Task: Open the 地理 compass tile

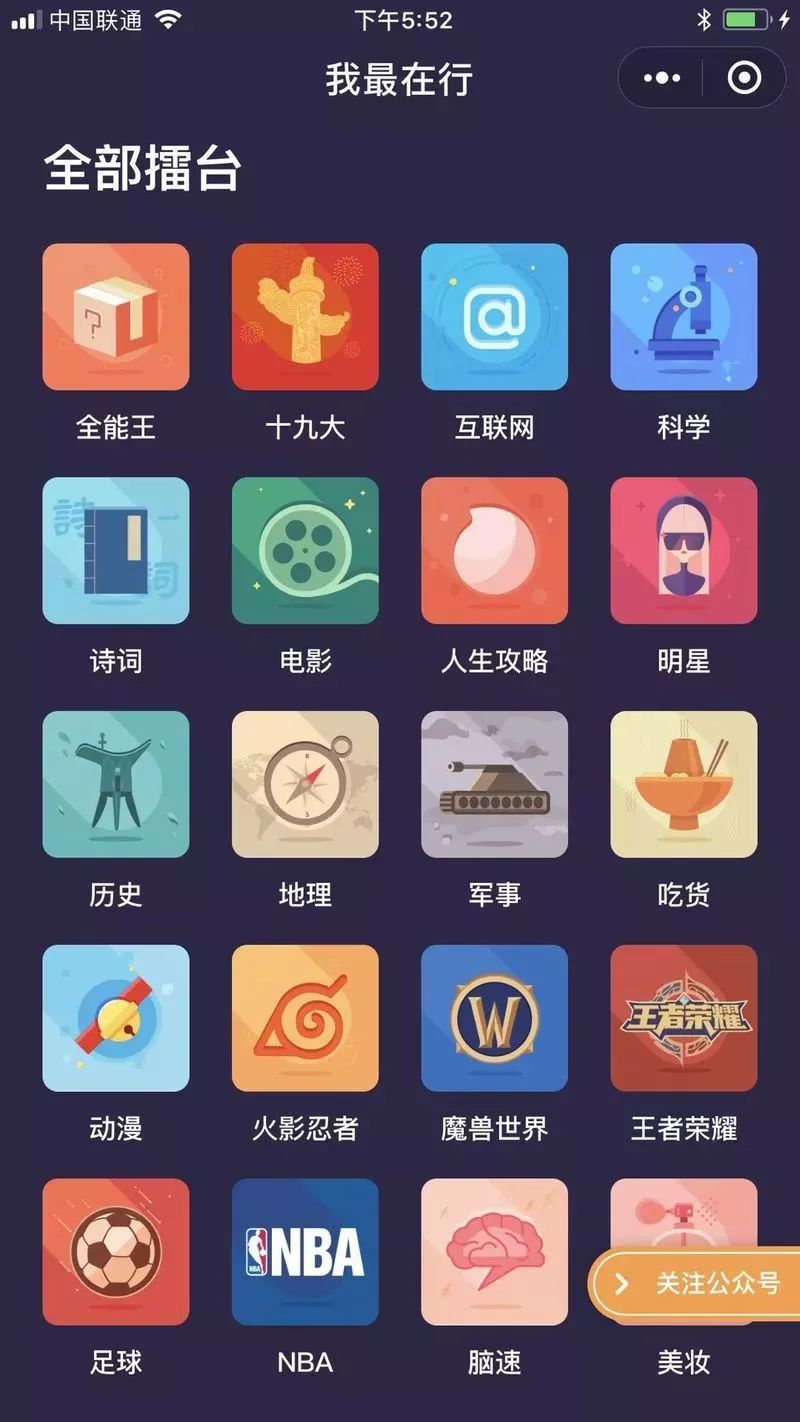Action: pos(305,785)
